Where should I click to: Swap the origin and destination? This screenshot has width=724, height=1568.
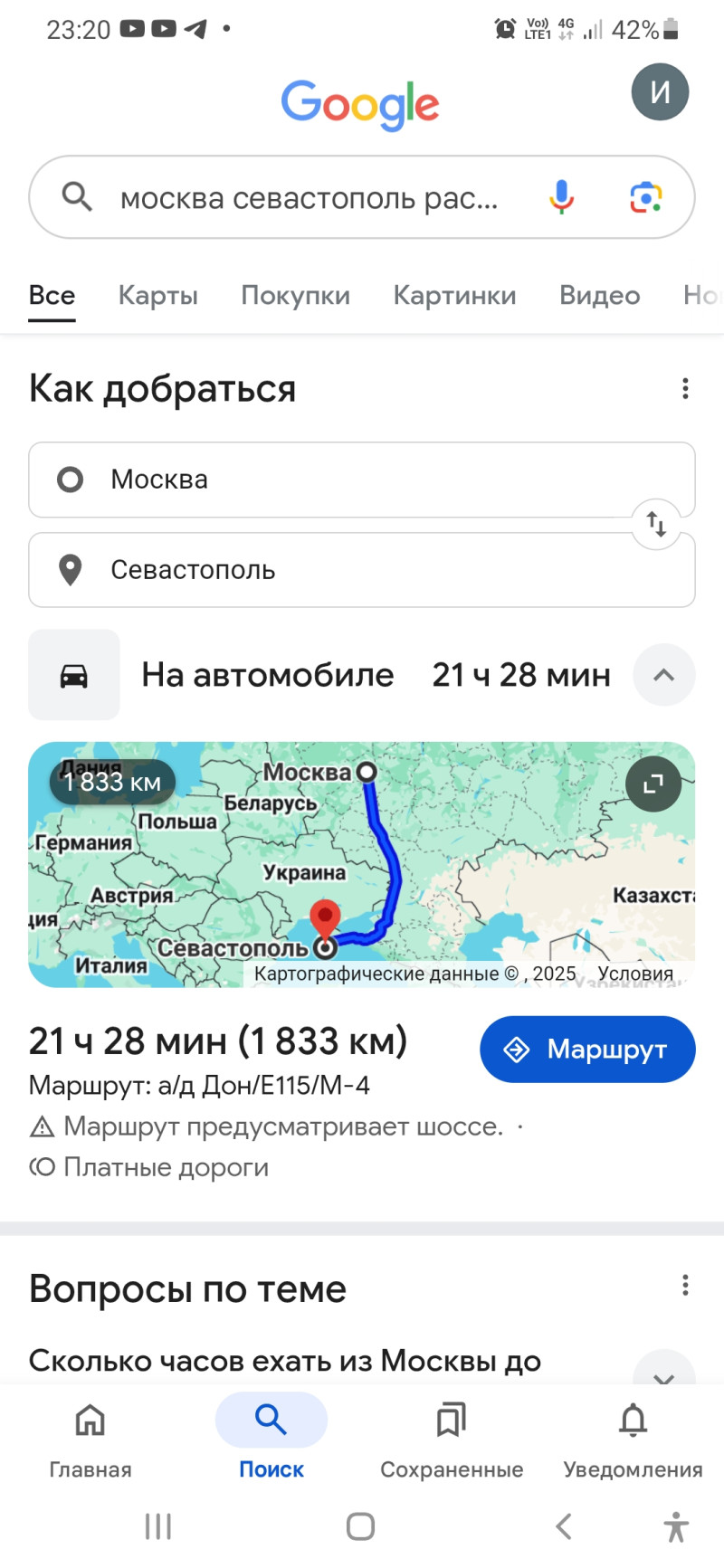pos(656,524)
